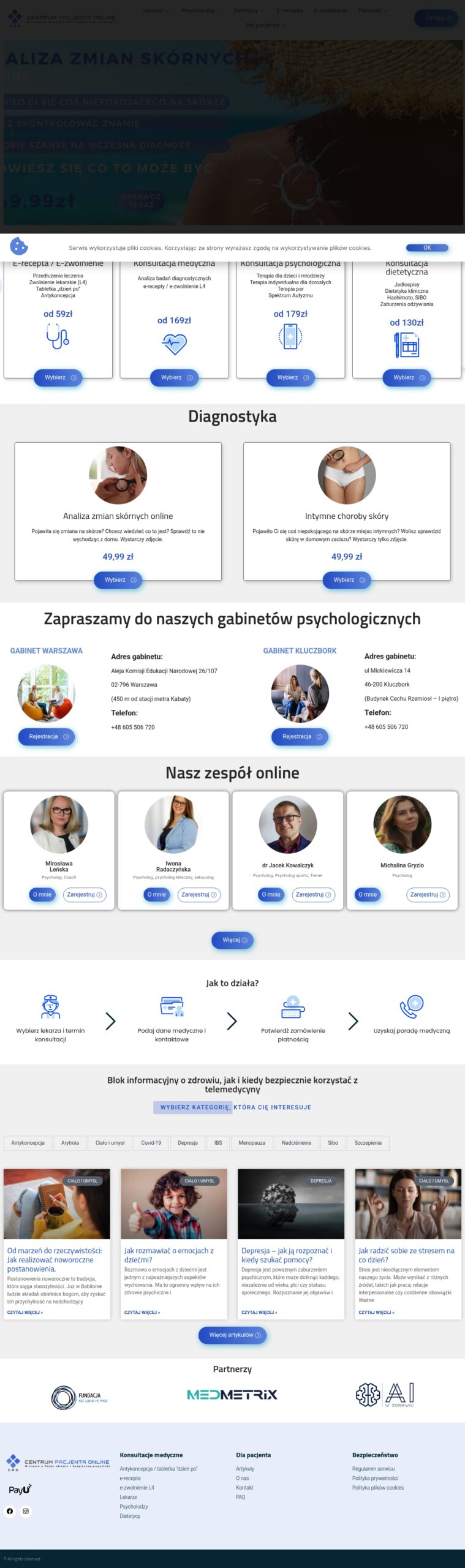Open Rejestracja for Gabinet Warszawa
Screen dimensions: 465x1568
click(x=47, y=737)
